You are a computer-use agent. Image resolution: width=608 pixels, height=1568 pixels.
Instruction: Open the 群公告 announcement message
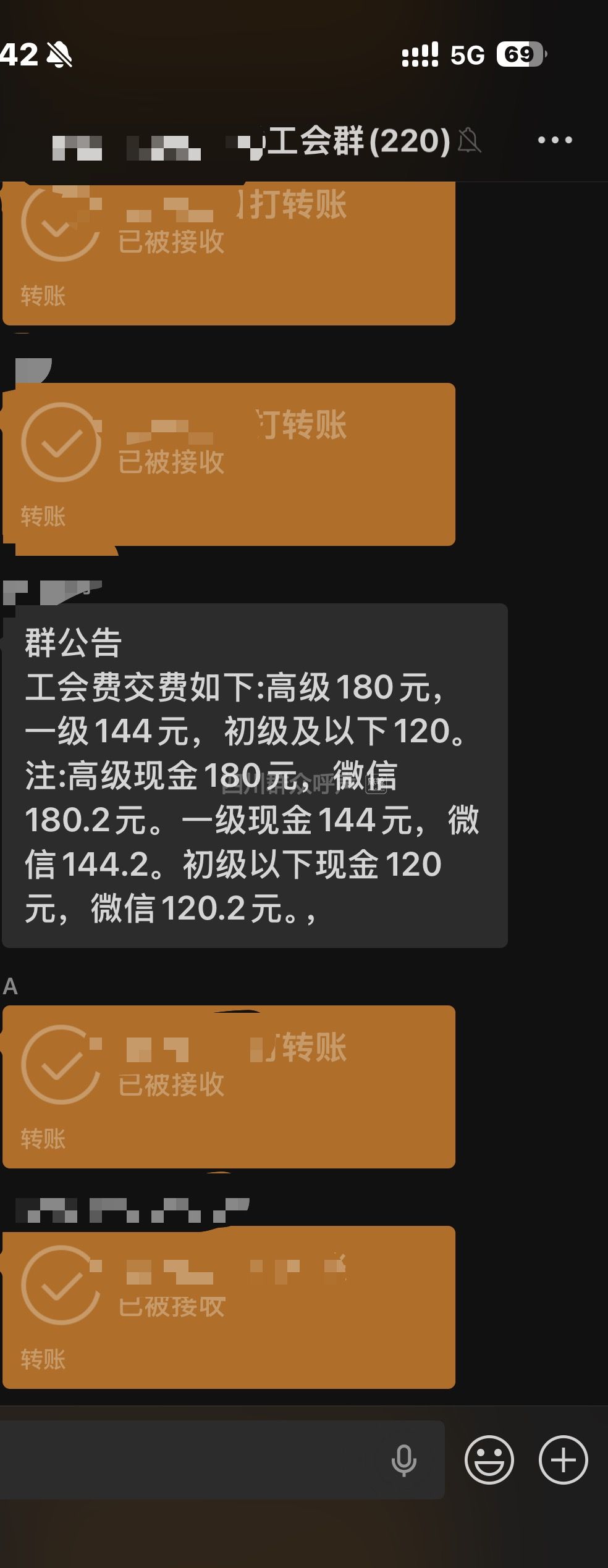coord(255,775)
